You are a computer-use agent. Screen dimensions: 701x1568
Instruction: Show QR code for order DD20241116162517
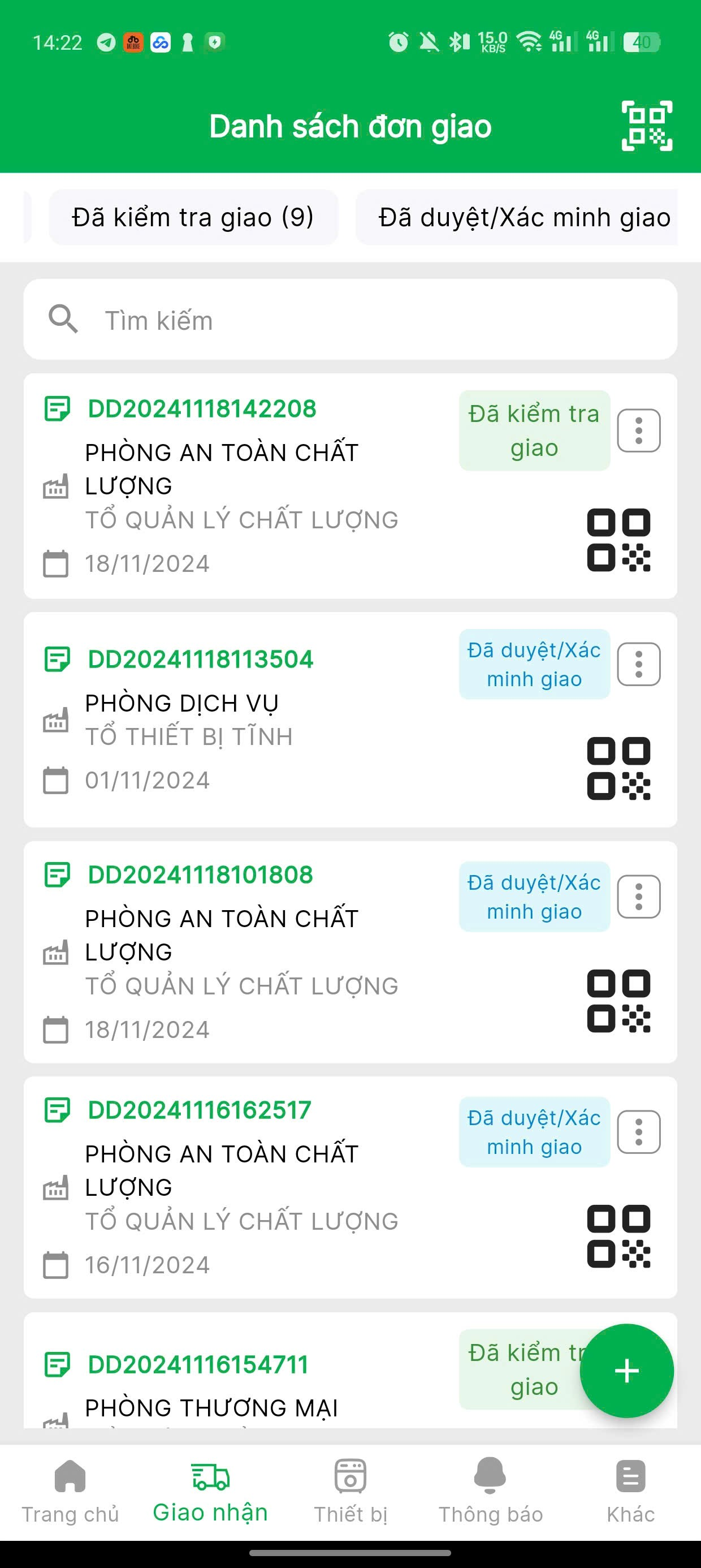click(618, 1237)
